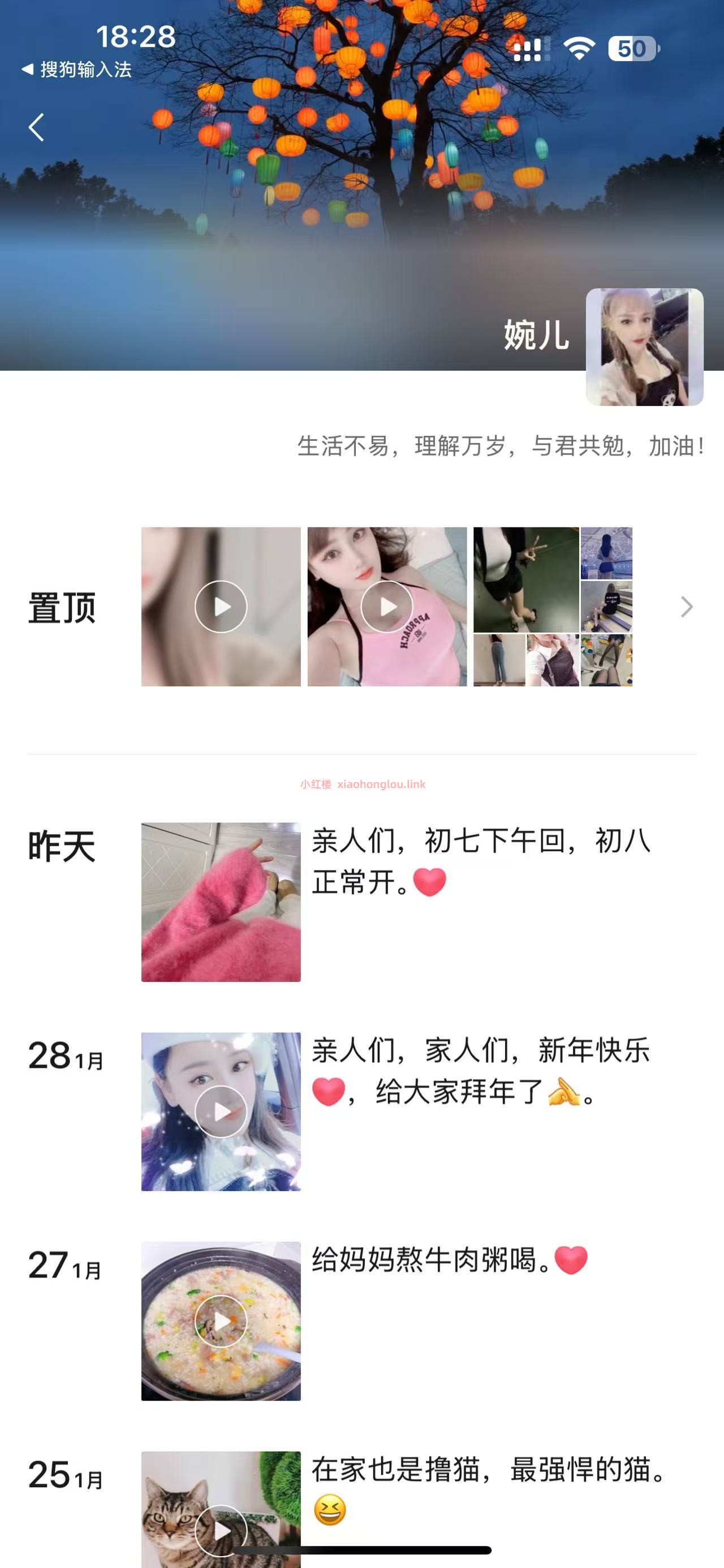Expand pinned posts with the chevron
This screenshot has height=1568, width=724.
click(x=686, y=607)
